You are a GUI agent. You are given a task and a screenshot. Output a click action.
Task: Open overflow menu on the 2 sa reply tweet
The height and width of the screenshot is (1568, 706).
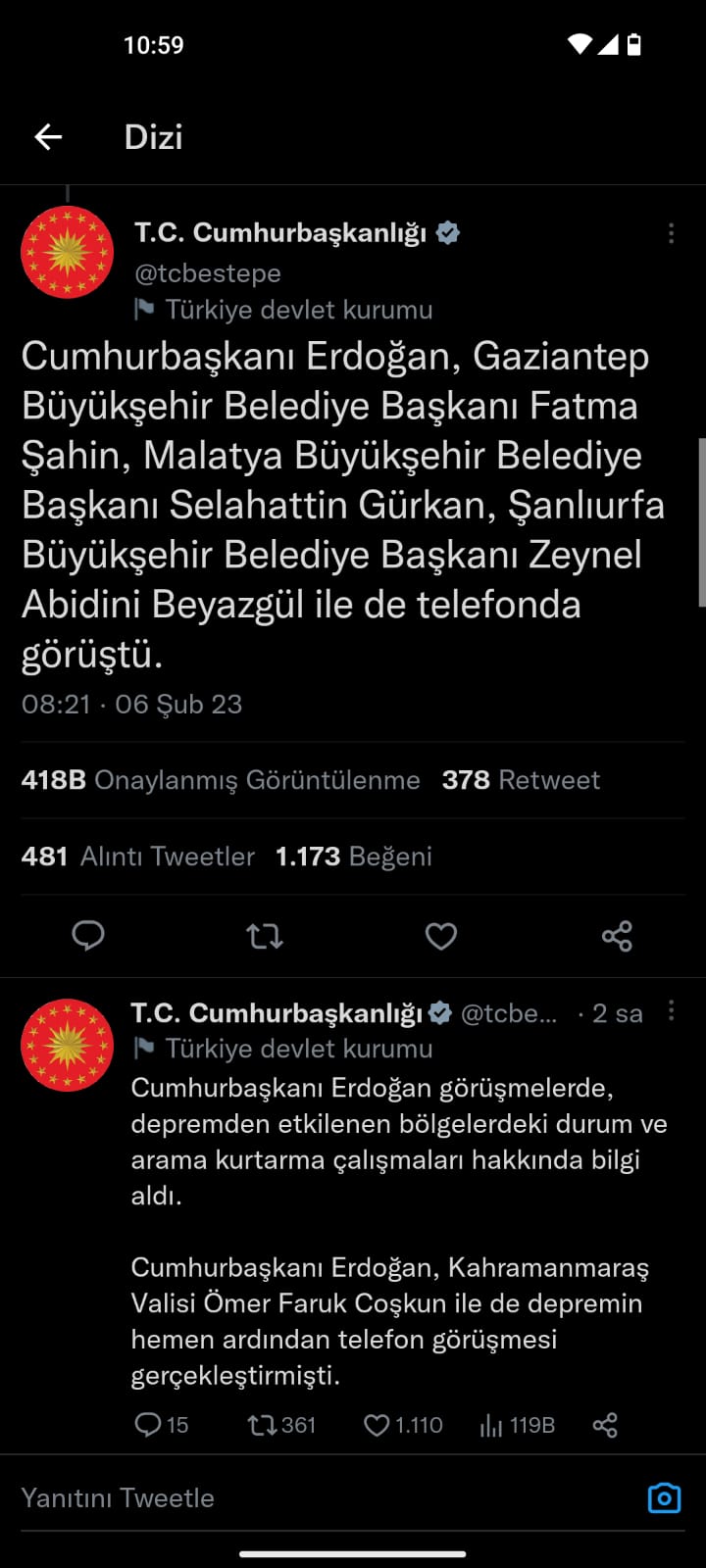671,1011
